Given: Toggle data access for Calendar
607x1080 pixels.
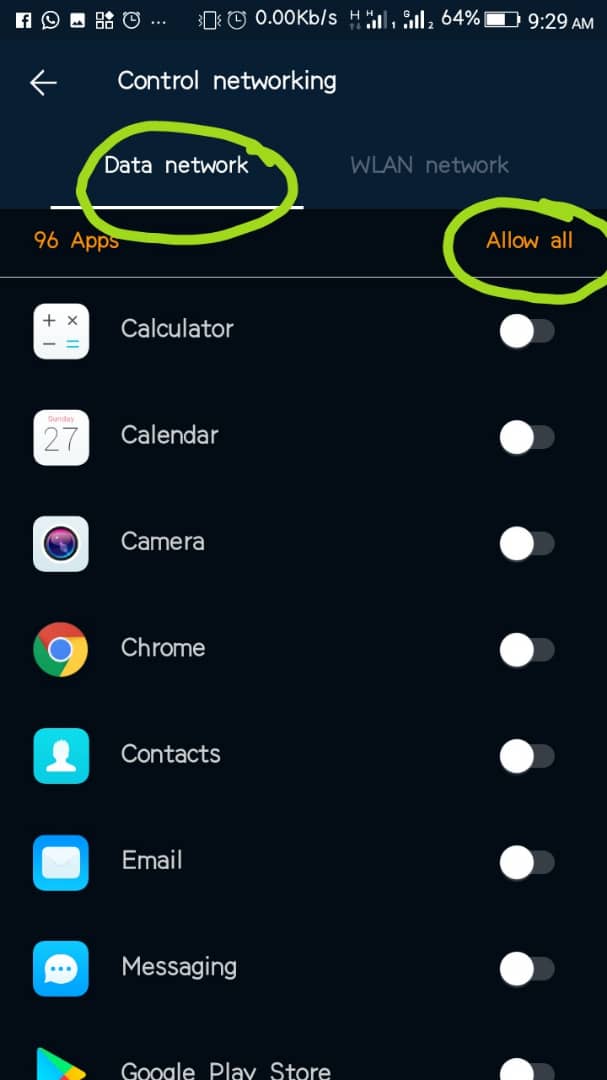Looking at the screenshot, I should click(x=527, y=437).
